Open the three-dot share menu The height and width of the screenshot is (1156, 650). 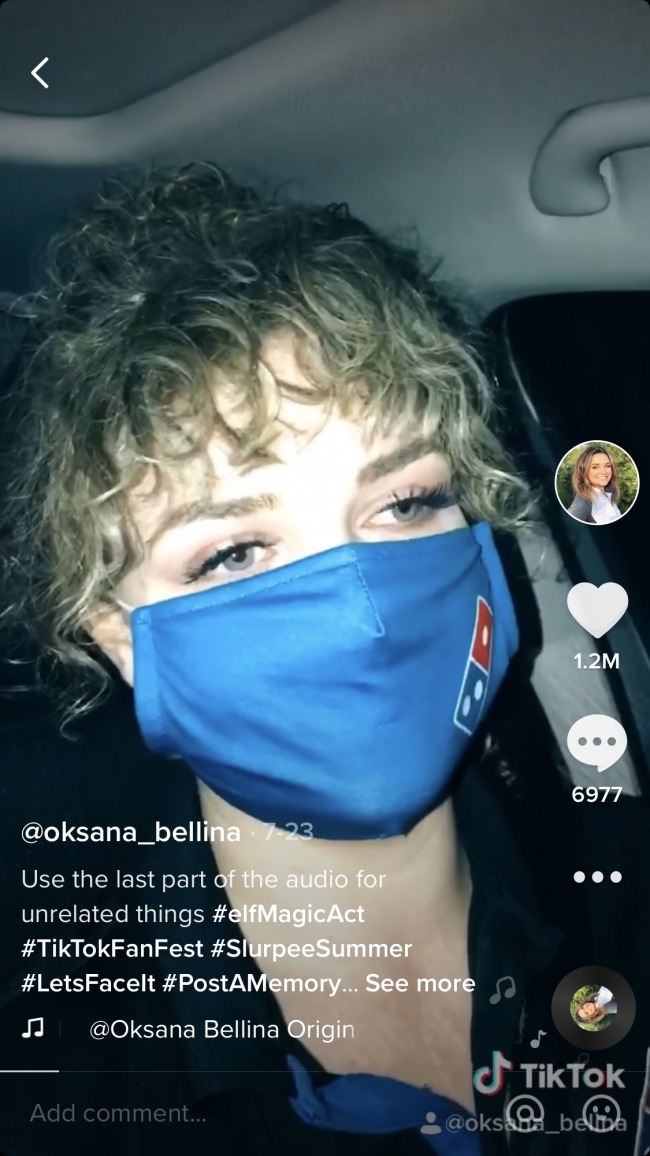point(597,877)
